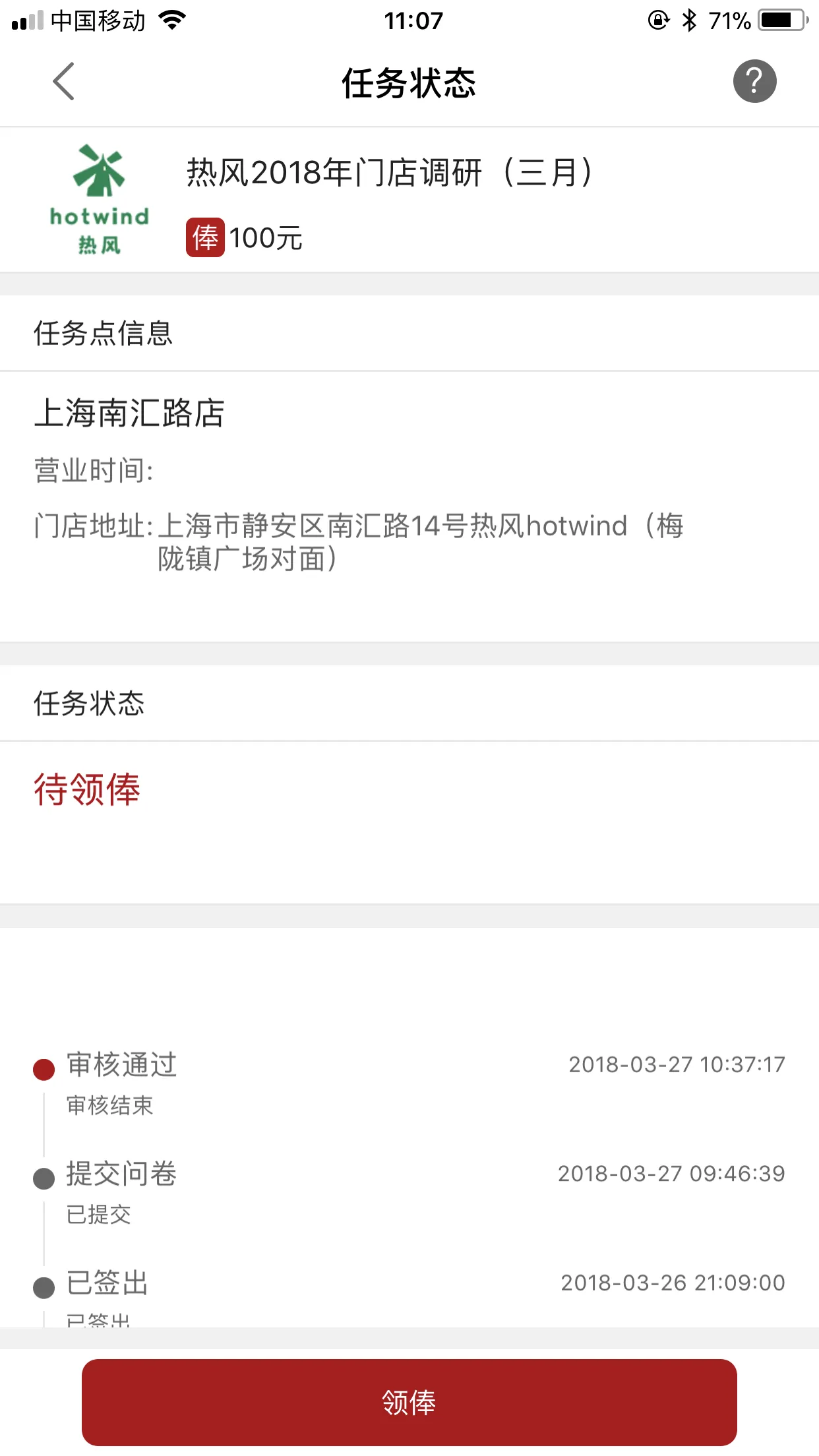Expand the 提交问卷 timeline entry

tap(121, 1174)
